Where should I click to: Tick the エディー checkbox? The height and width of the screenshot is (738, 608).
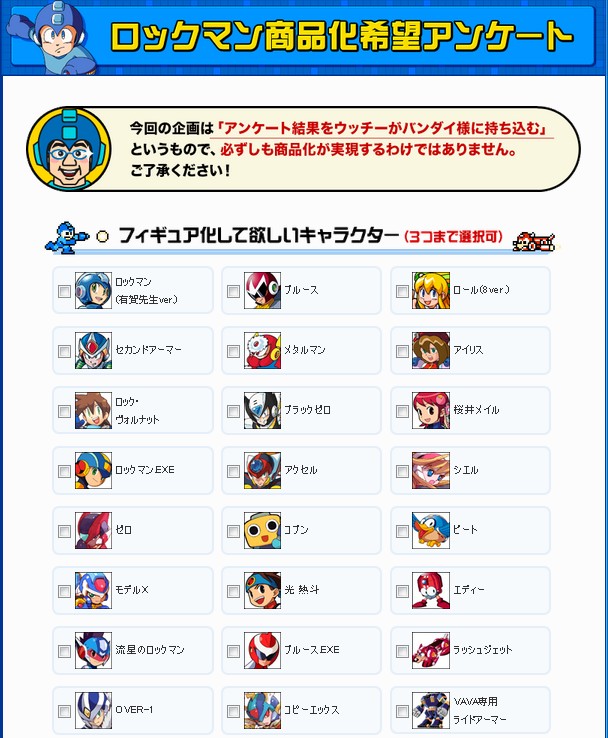coord(403,592)
